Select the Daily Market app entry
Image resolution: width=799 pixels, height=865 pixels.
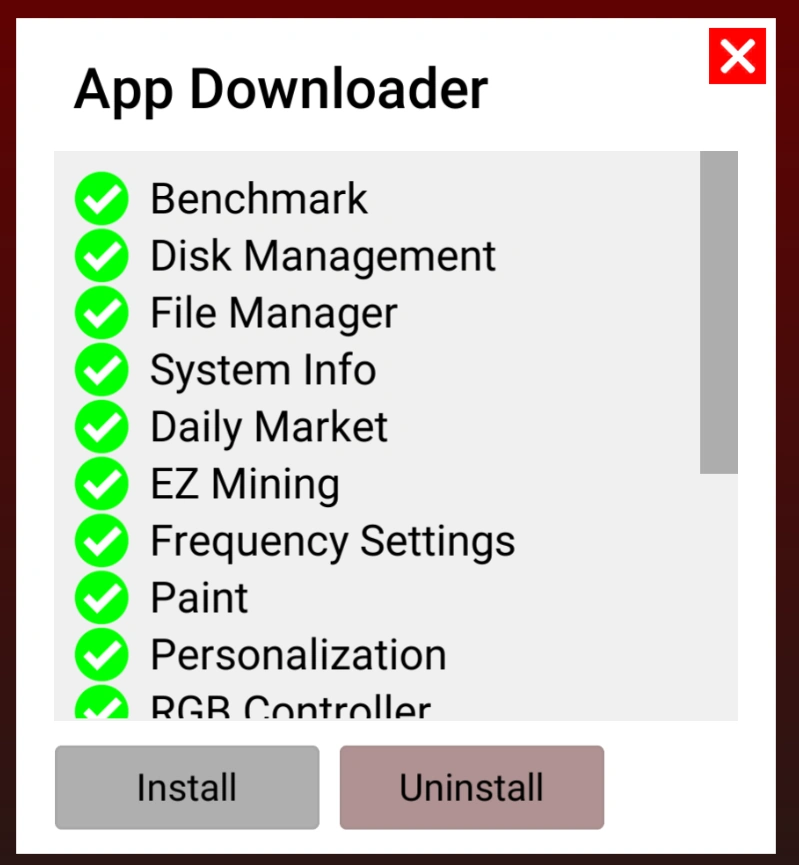[x=268, y=426]
